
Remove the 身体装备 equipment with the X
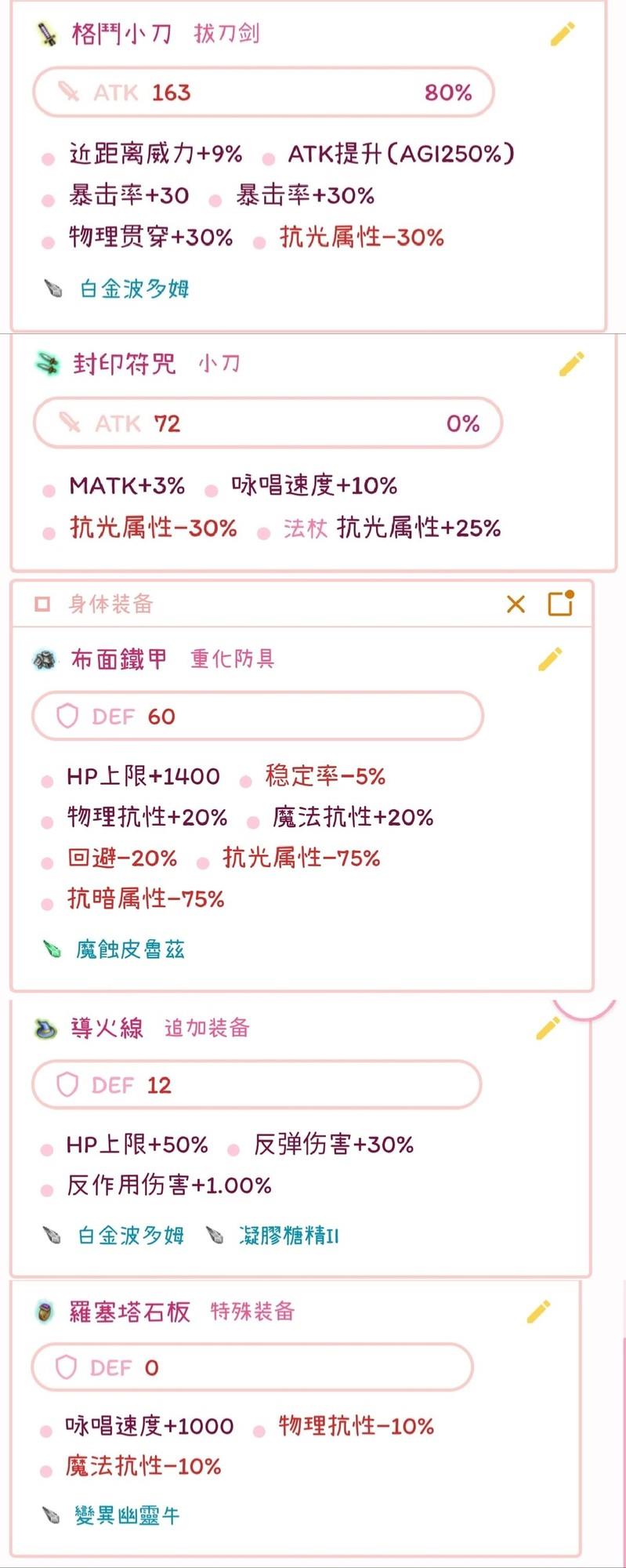pos(516,604)
